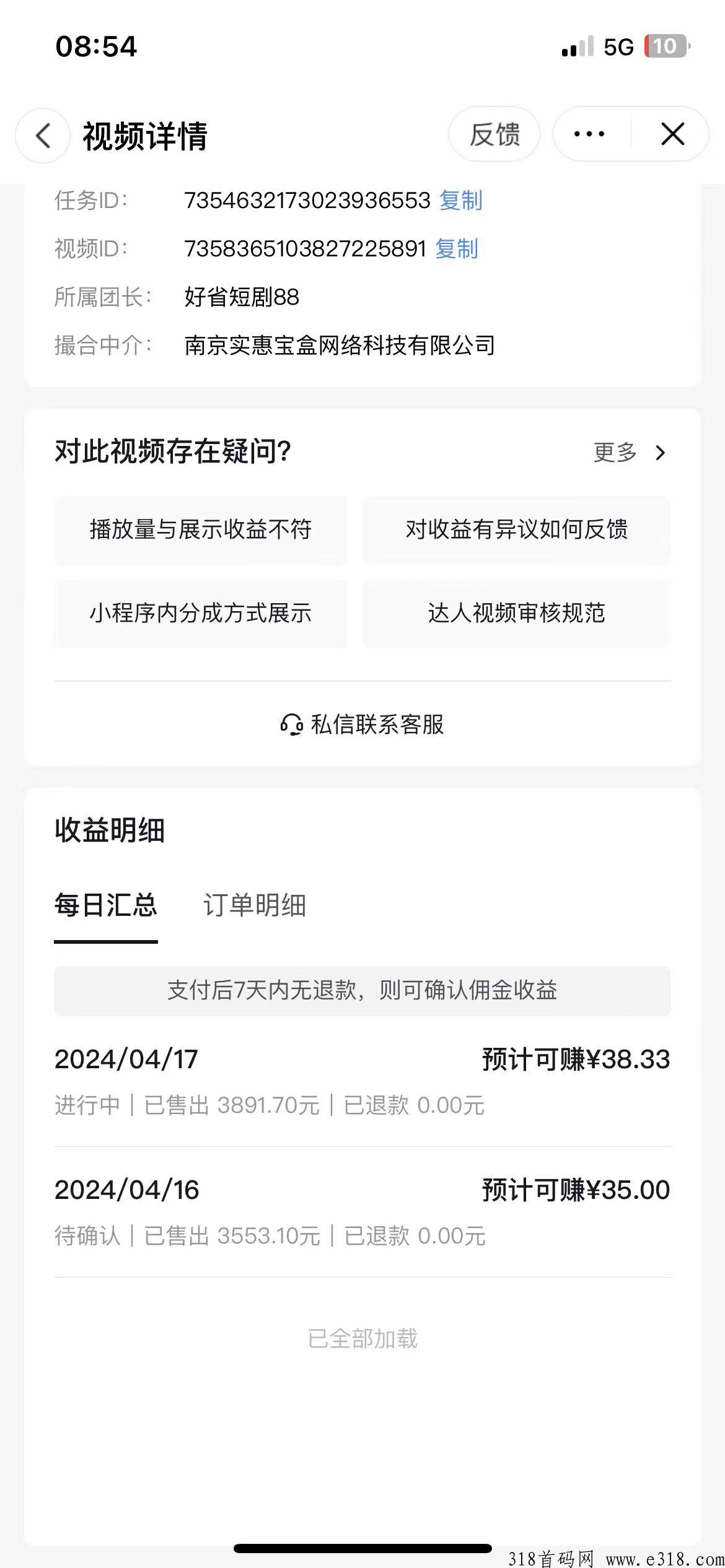Select 播放量与展示收益不符 question
725x1568 pixels.
coord(200,529)
